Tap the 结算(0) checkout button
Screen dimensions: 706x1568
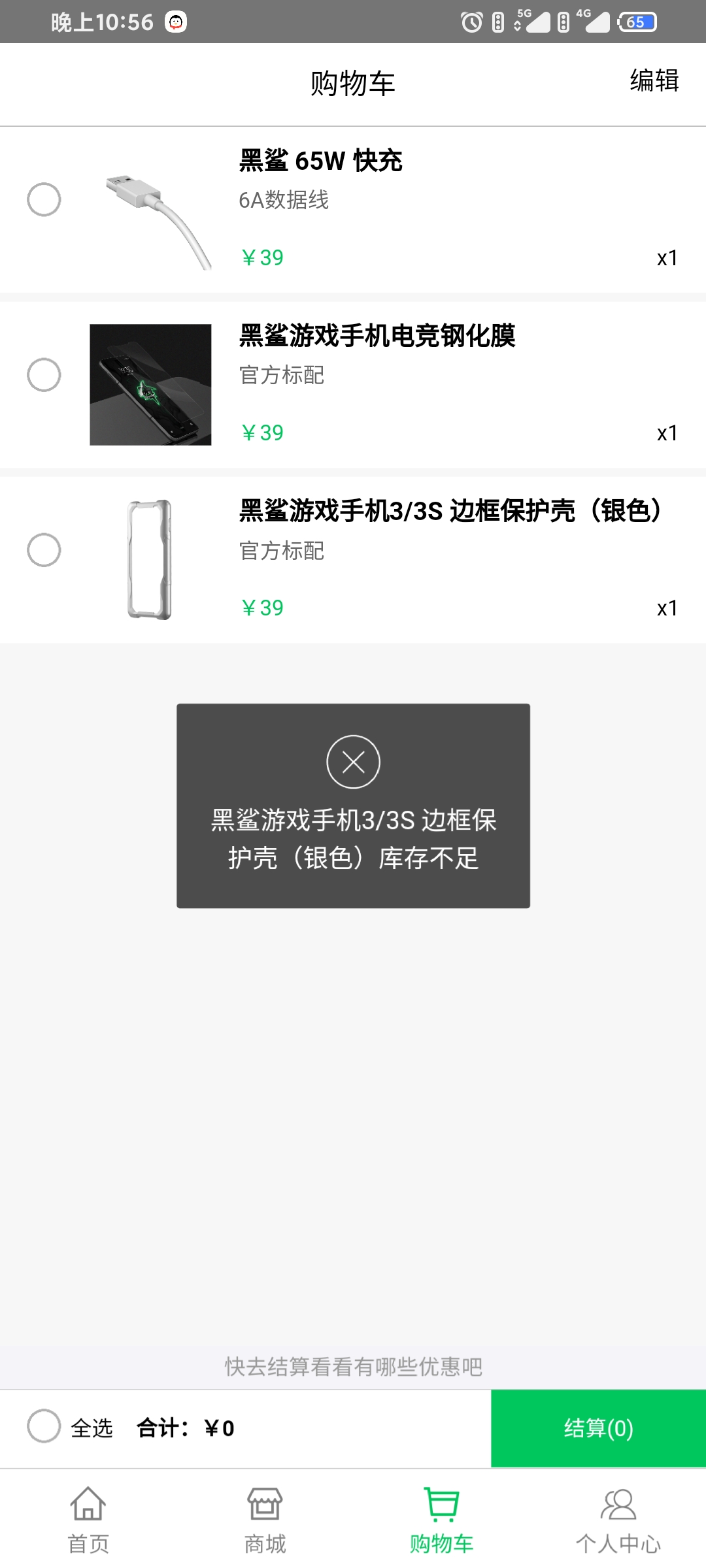point(598,1428)
